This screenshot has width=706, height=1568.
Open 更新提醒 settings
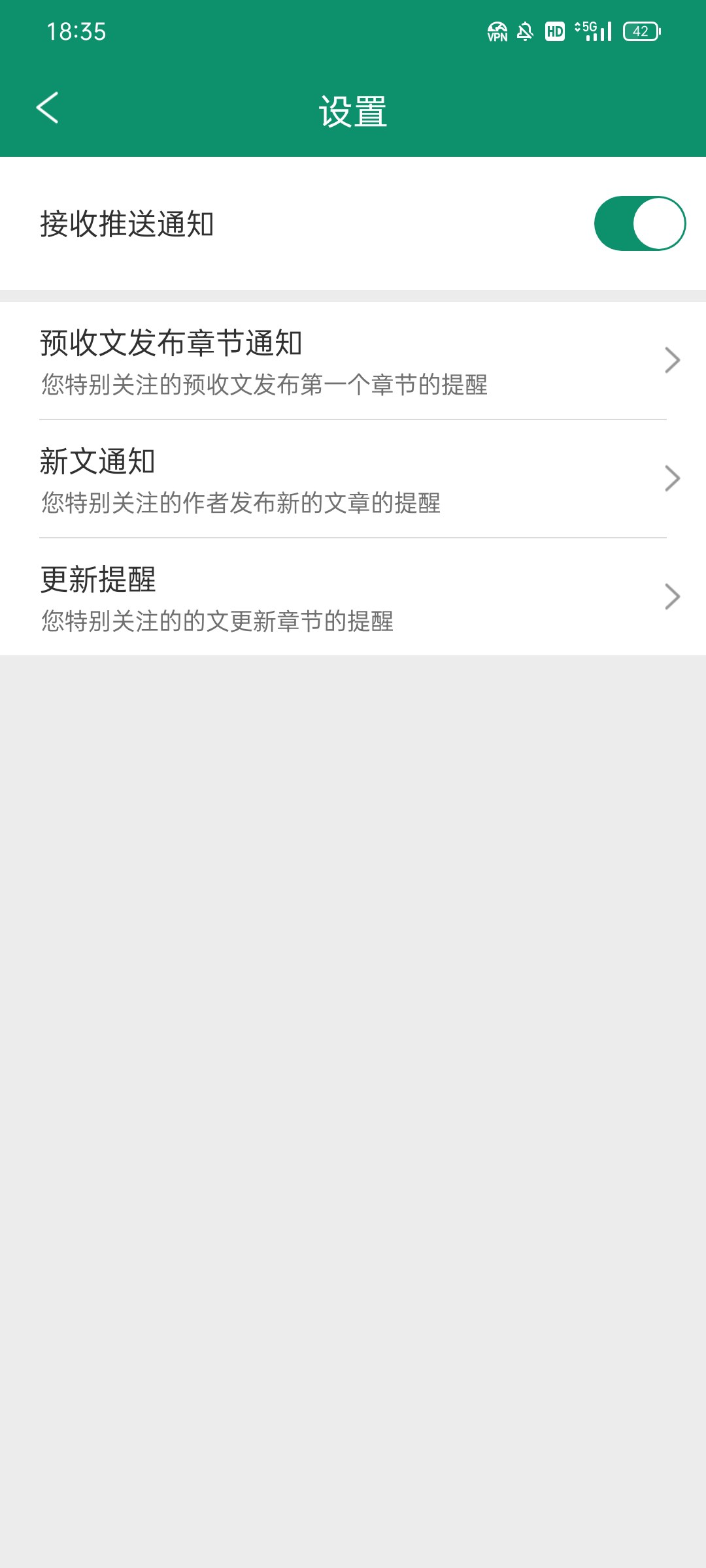pos(353,597)
